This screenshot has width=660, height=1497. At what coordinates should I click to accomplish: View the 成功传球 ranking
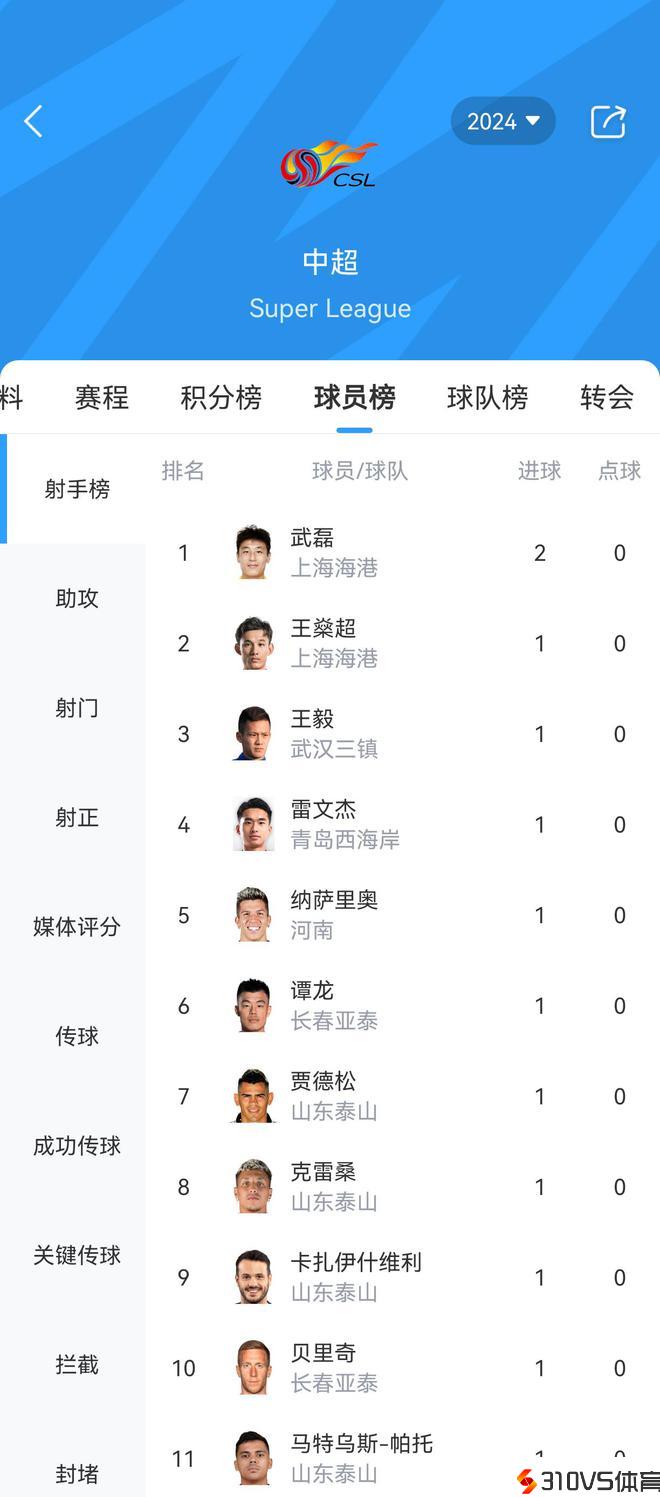point(77,1146)
